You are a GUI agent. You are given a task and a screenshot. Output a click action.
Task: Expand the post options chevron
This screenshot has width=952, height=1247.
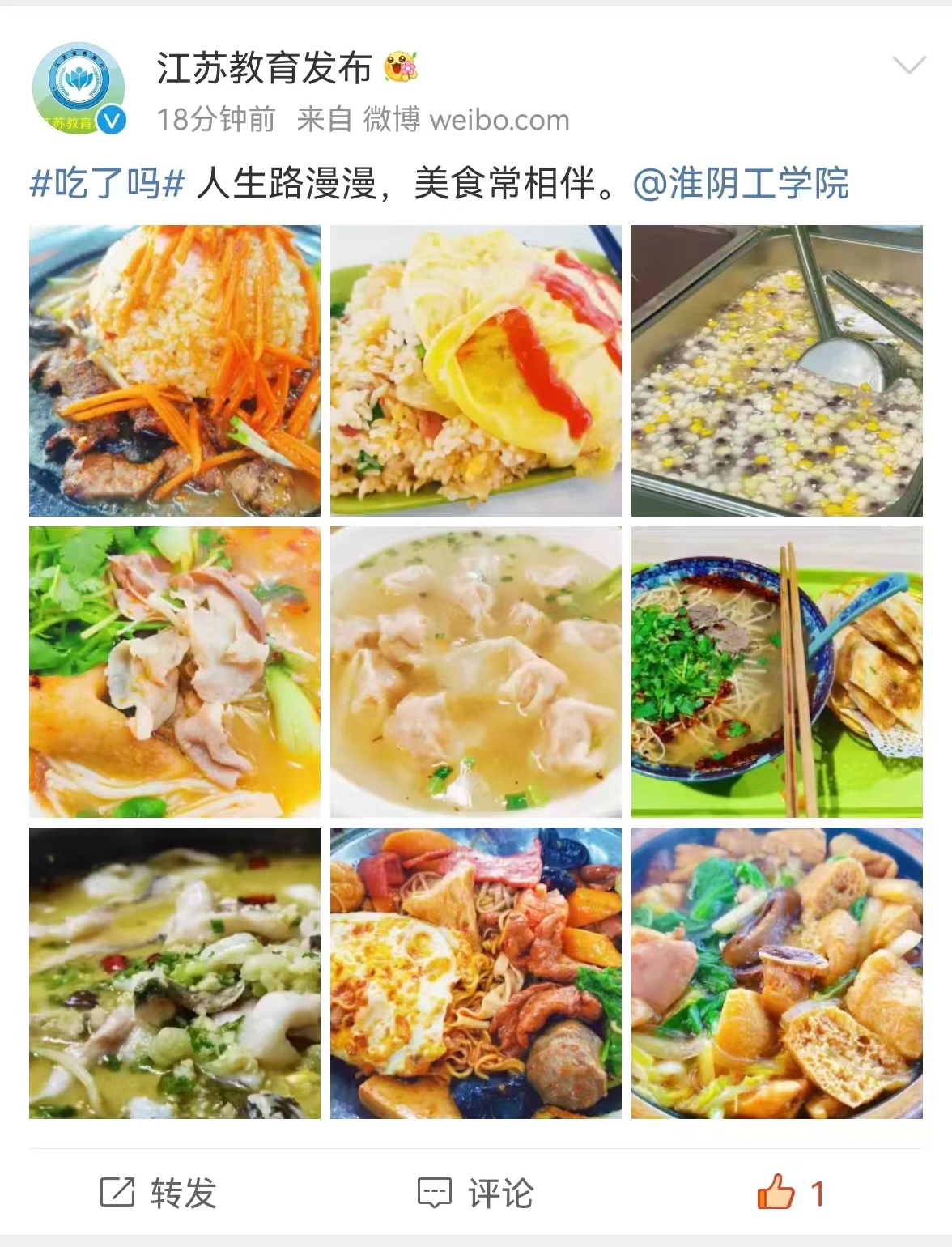click(908, 66)
